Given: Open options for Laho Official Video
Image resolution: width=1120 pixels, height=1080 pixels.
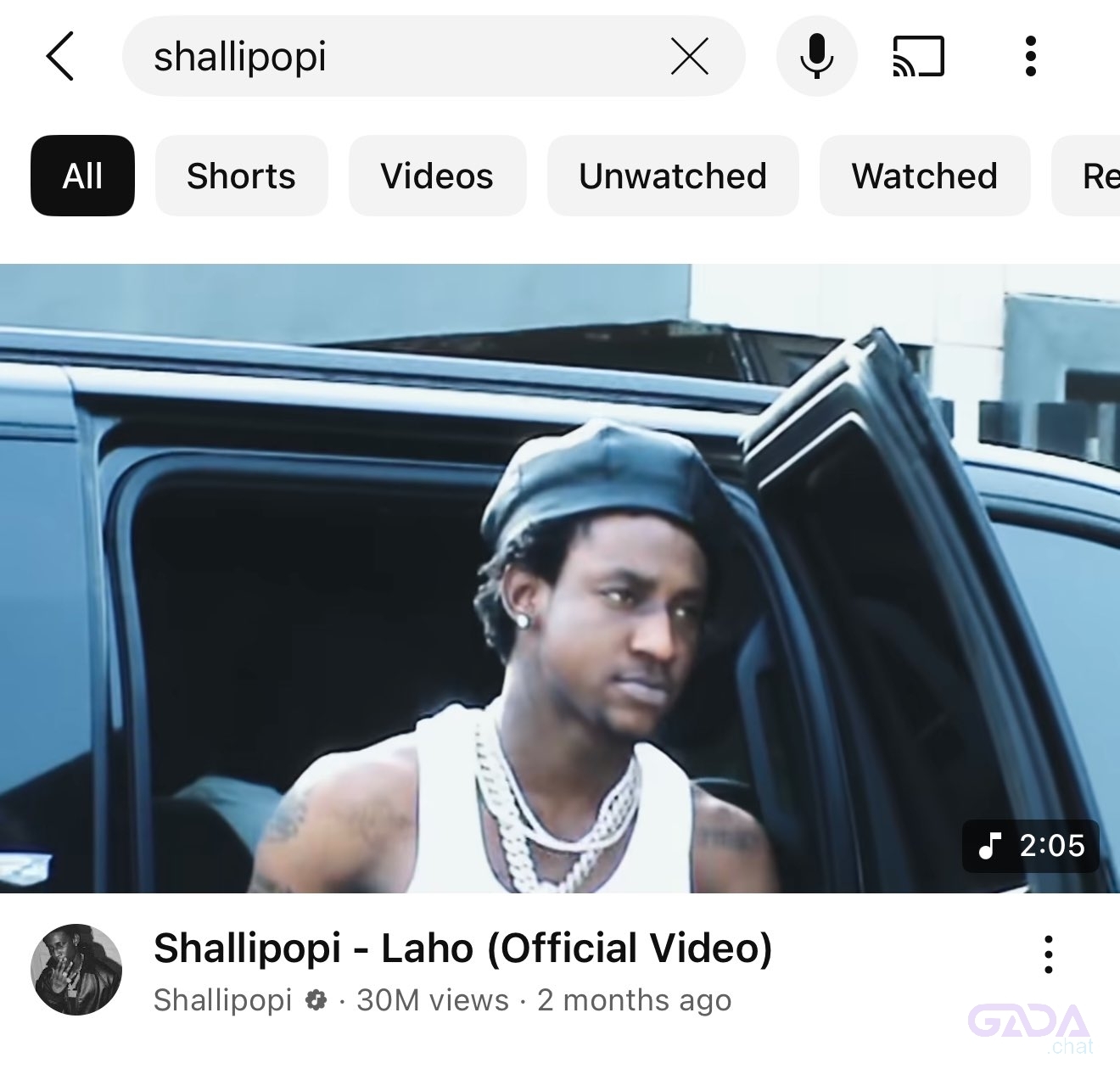Looking at the screenshot, I should point(1049,954).
